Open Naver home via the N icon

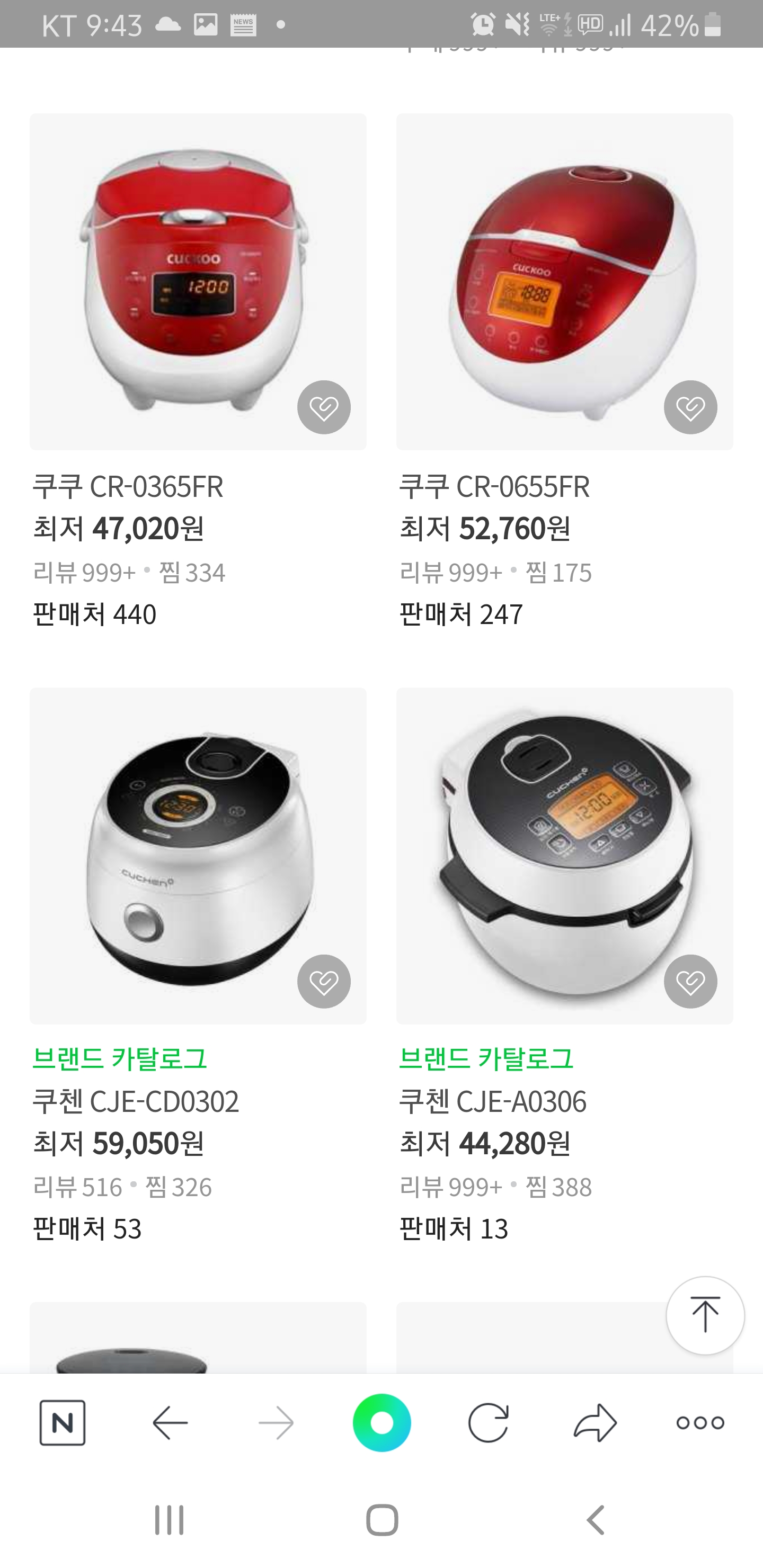click(62, 1422)
